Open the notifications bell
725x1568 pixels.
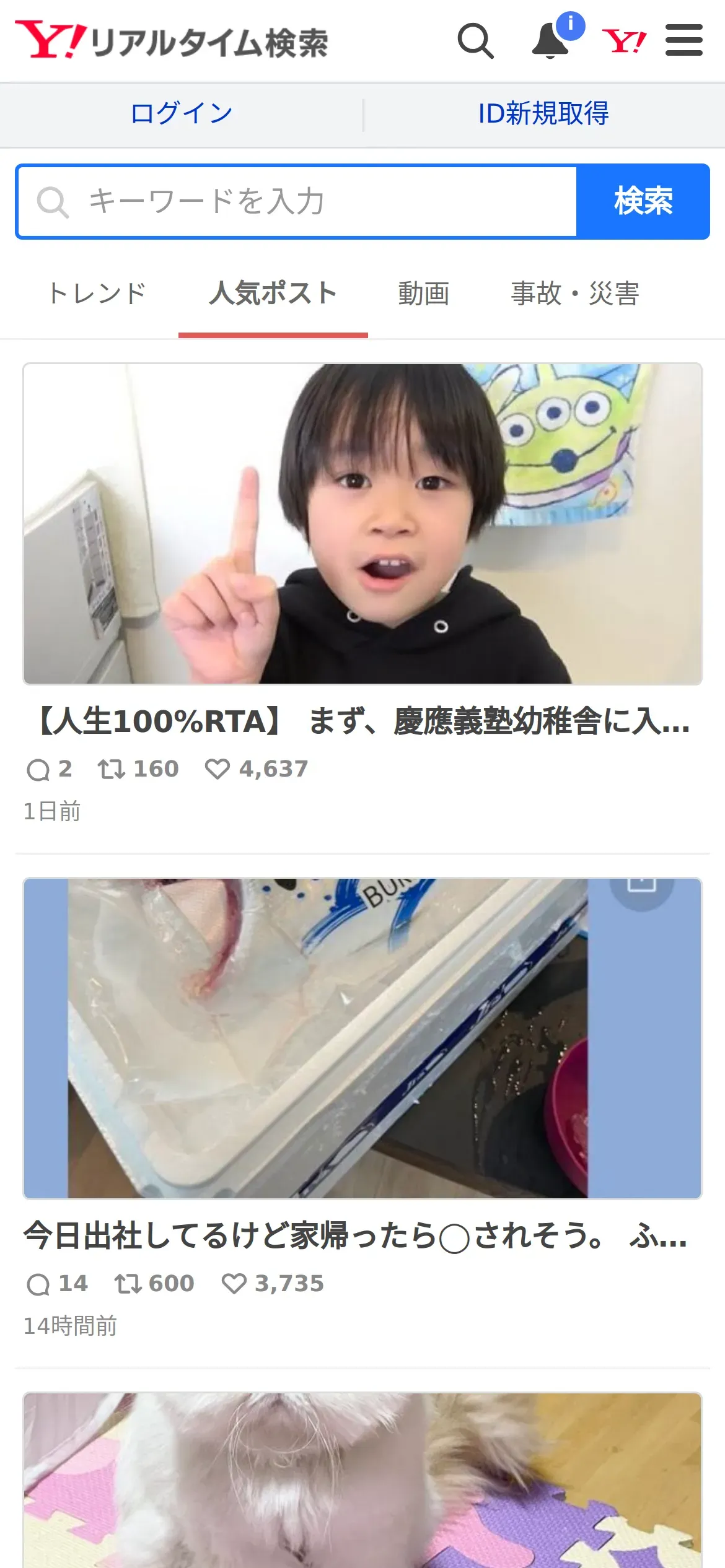[x=551, y=41]
